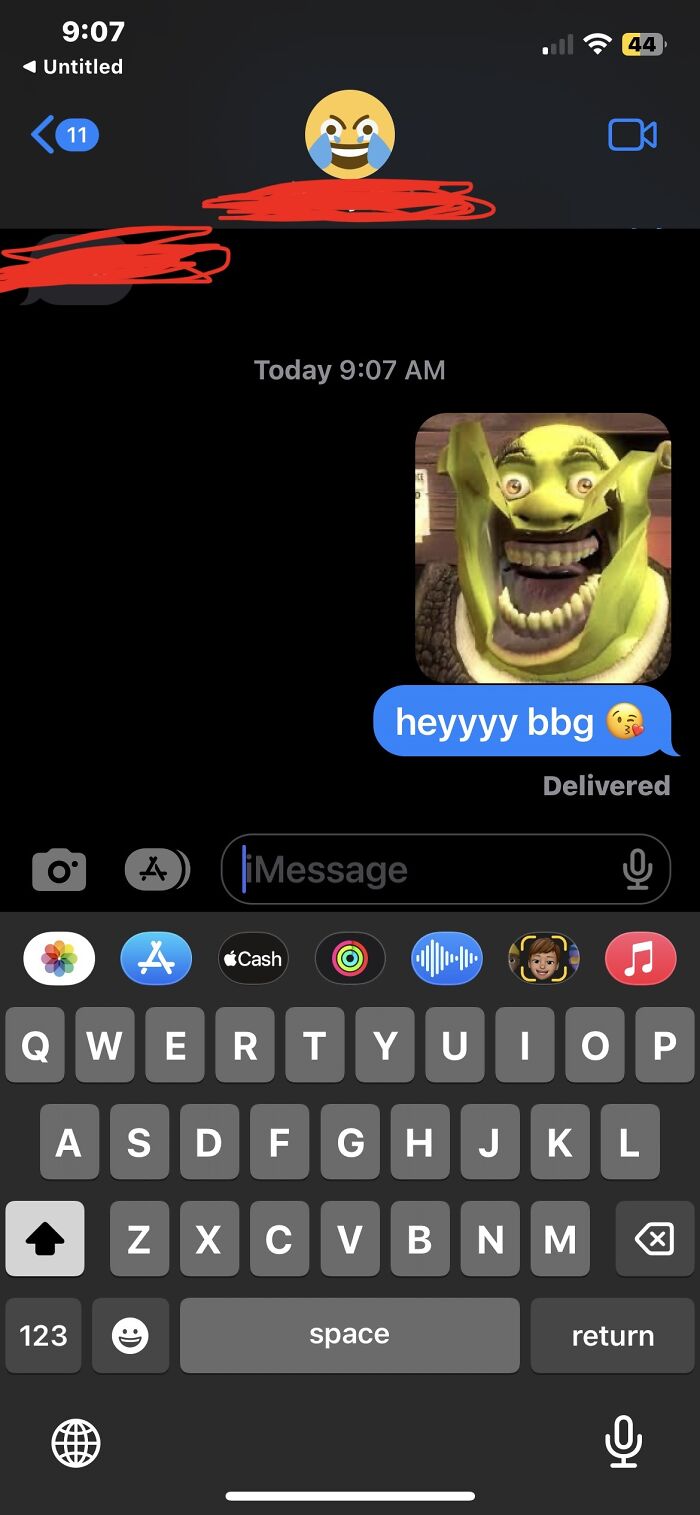Image resolution: width=700 pixels, height=1515 pixels.
Task: Open the audio messages app
Action: coord(447,959)
